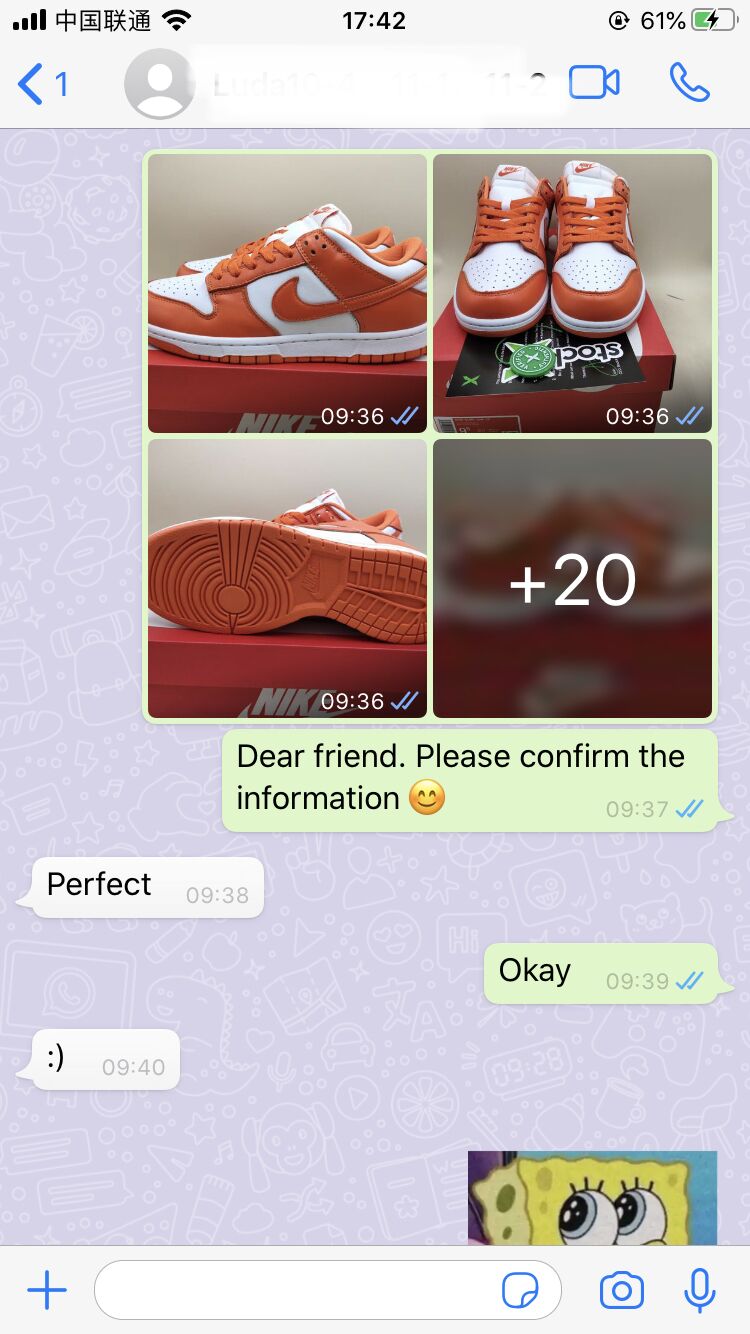Tap the microphone voice message button
Viewport: 750px width, 1334px height.
700,1291
